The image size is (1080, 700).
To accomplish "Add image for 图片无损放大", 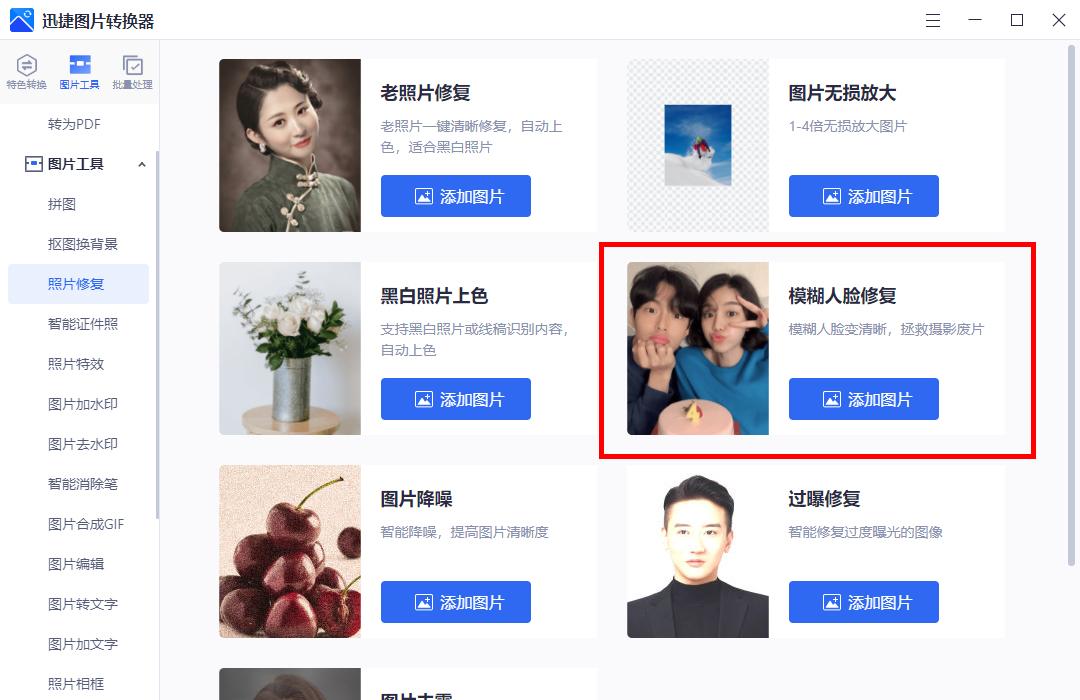I will 864,196.
